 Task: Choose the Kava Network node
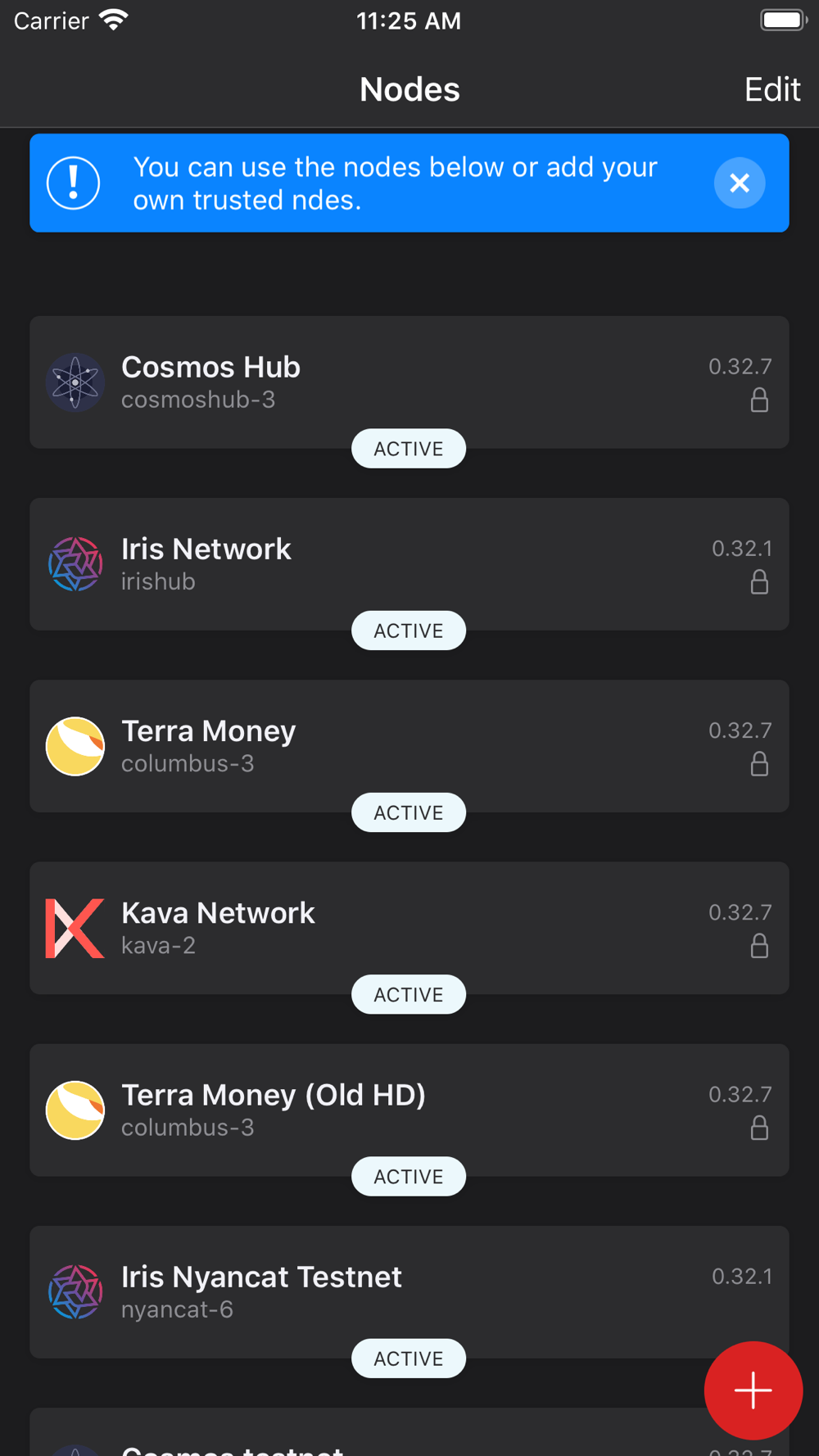tap(409, 928)
